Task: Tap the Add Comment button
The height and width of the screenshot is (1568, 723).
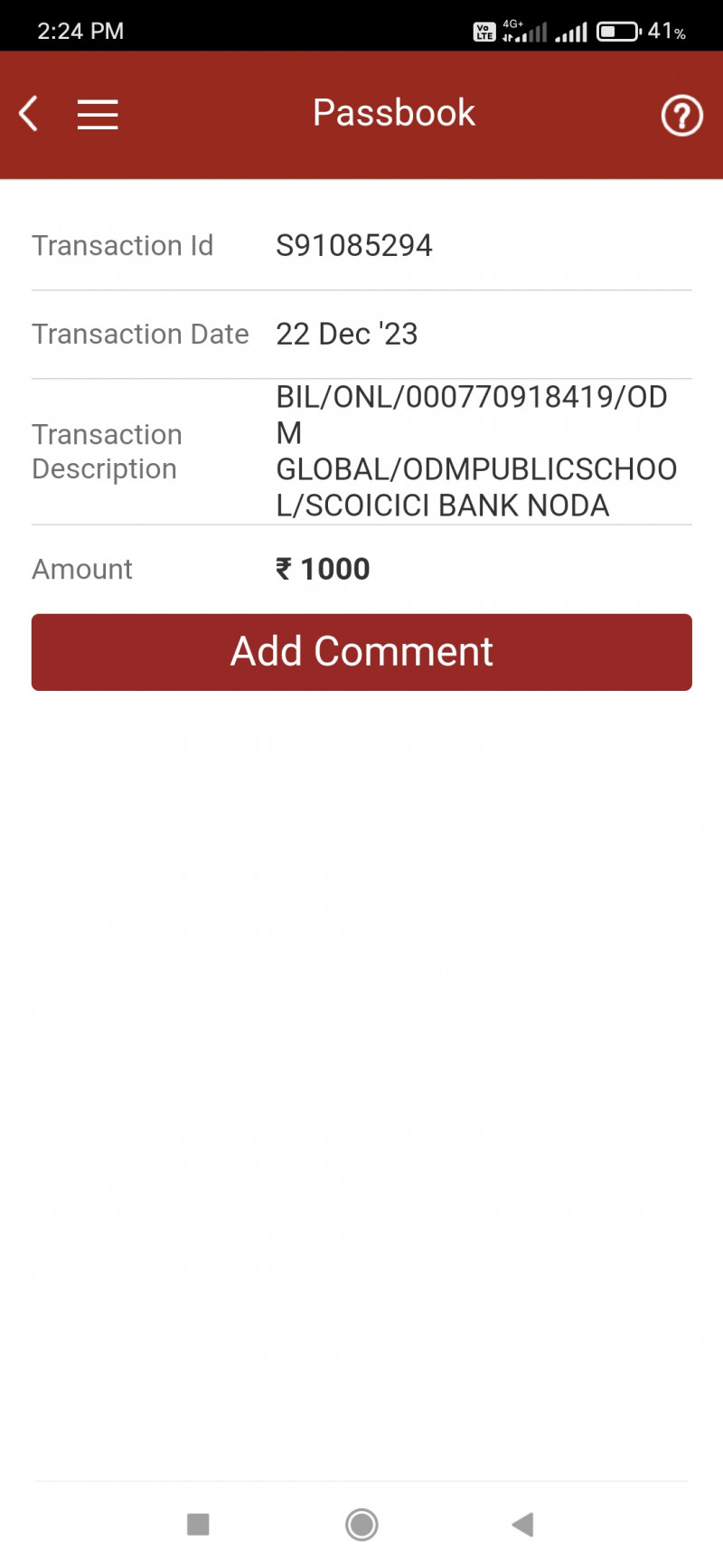Action: click(361, 652)
